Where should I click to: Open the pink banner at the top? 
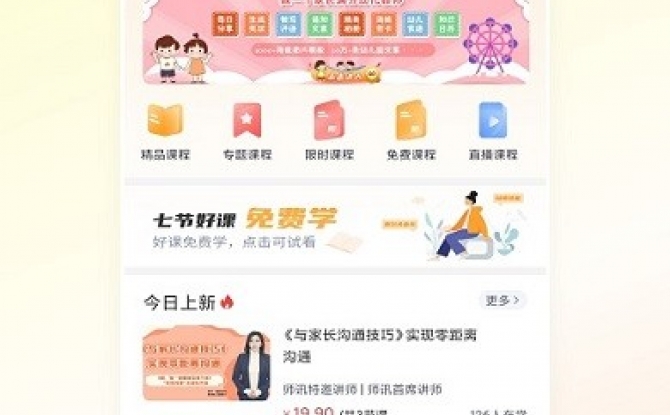[335, 45]
